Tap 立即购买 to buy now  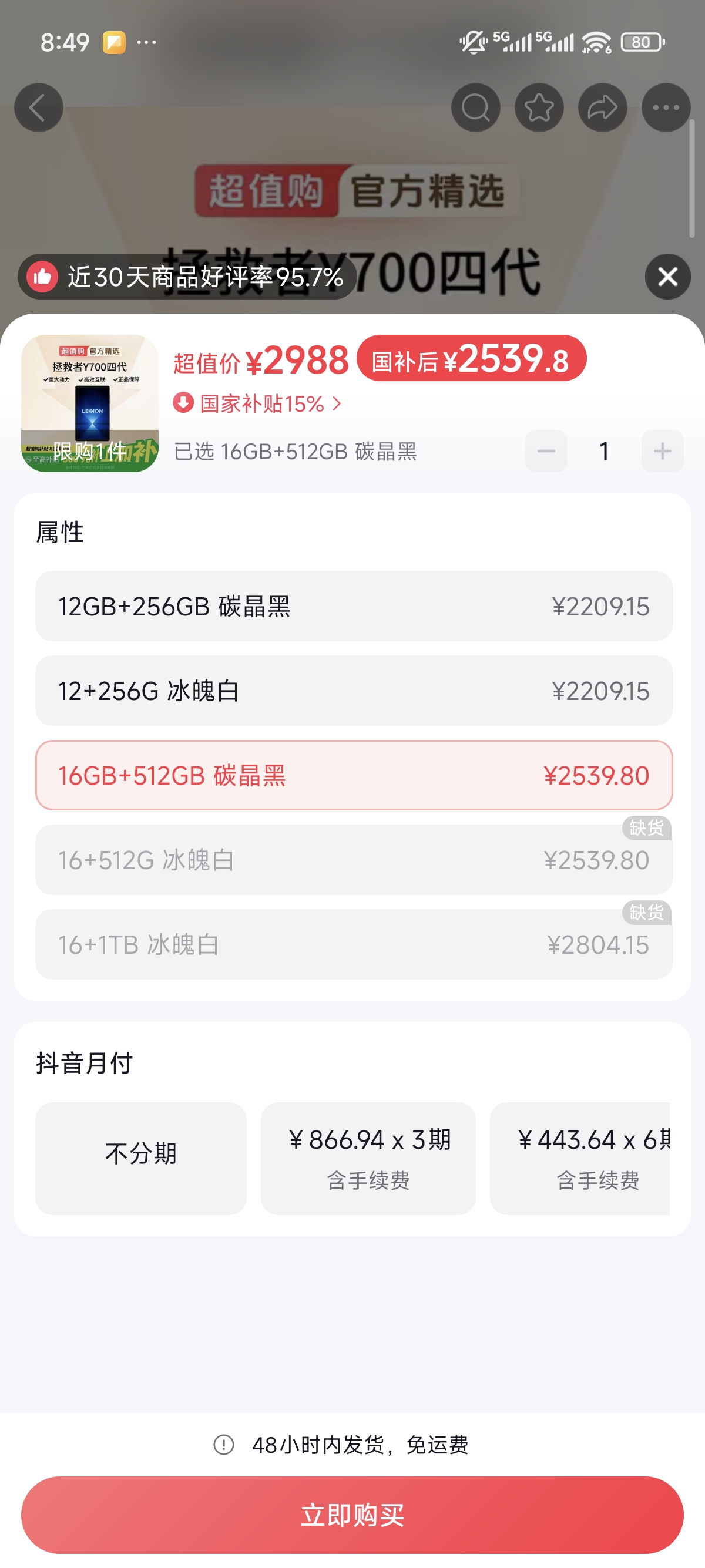click(x=352, y=1515)
